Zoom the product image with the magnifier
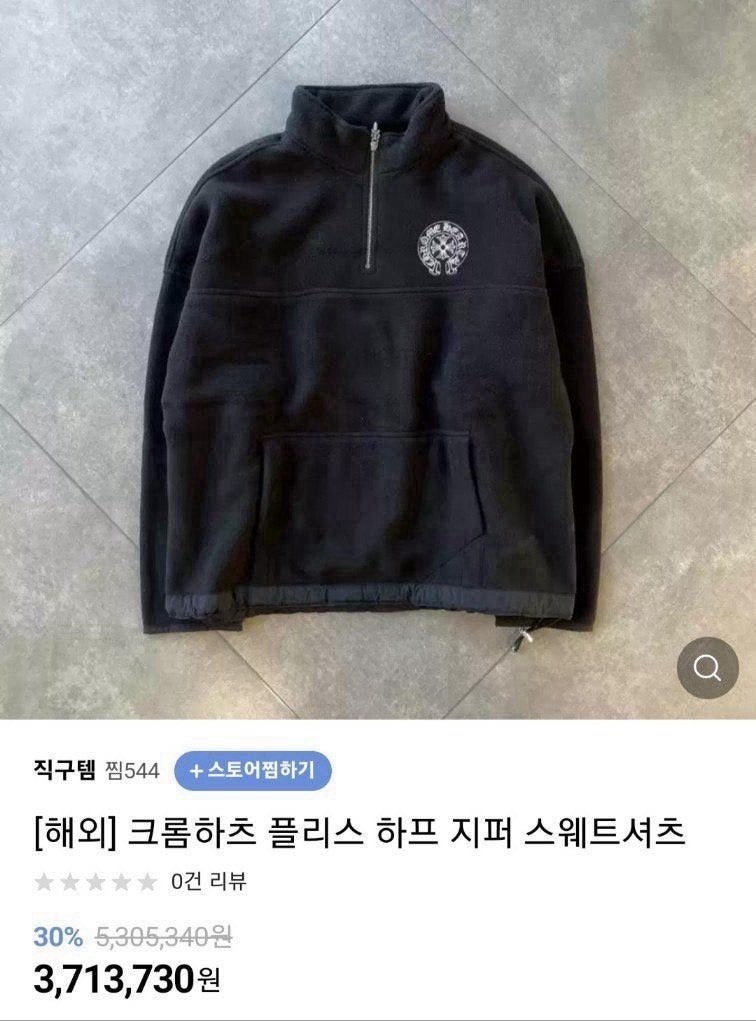The height and width of the screenshot is (1021, 756). [707, 667]
